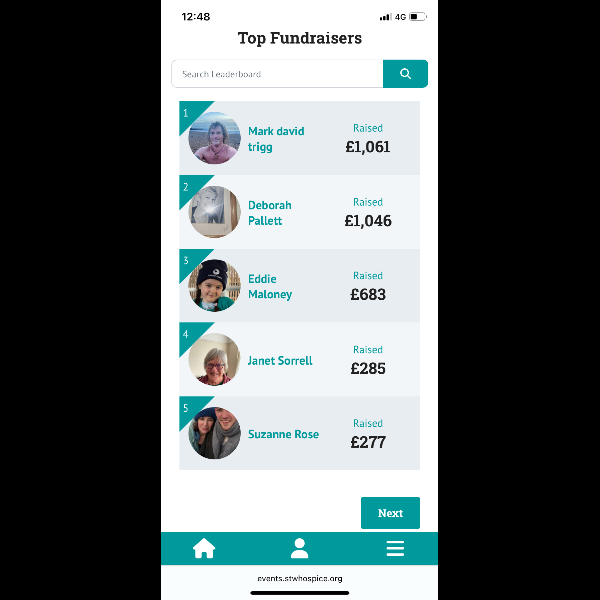
Task: Select Janet Sorrell from the leaderboard
Action: click(280, 361)
